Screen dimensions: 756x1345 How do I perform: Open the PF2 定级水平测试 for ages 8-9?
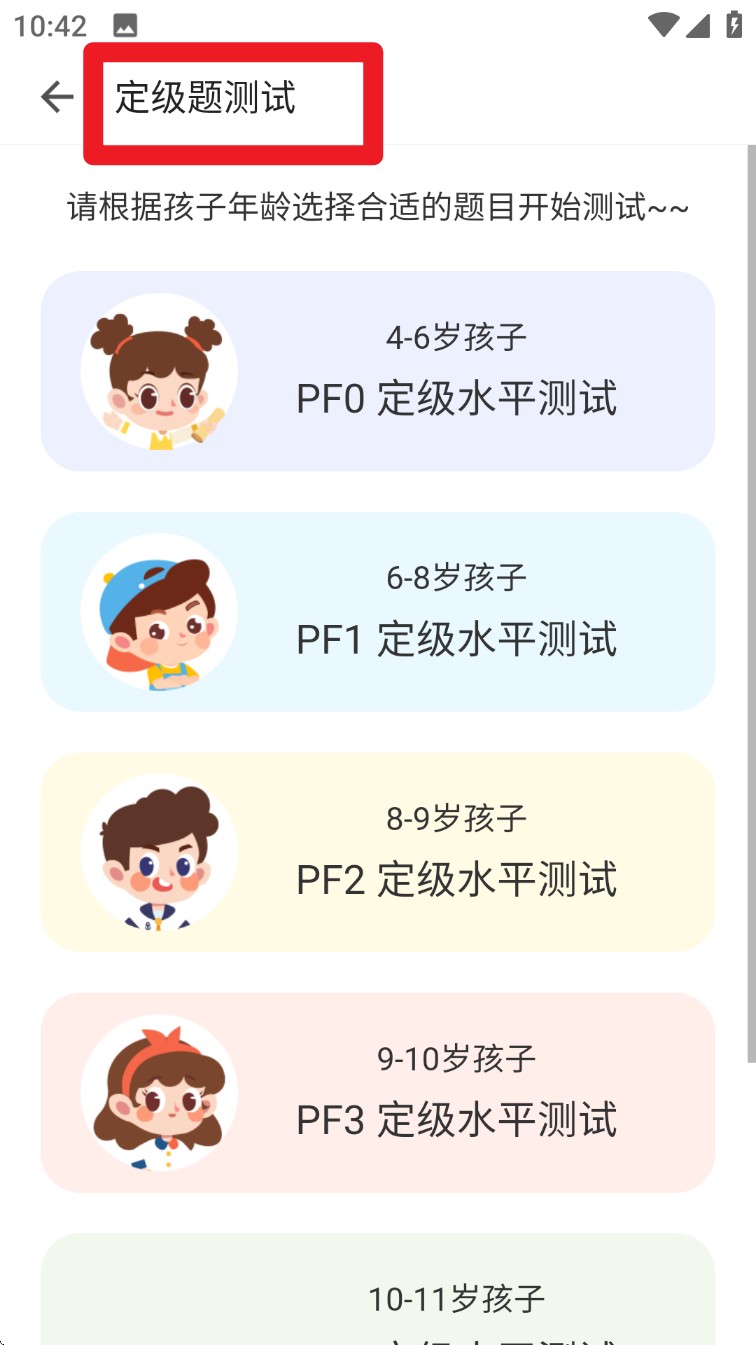click(x=457, y=880)
